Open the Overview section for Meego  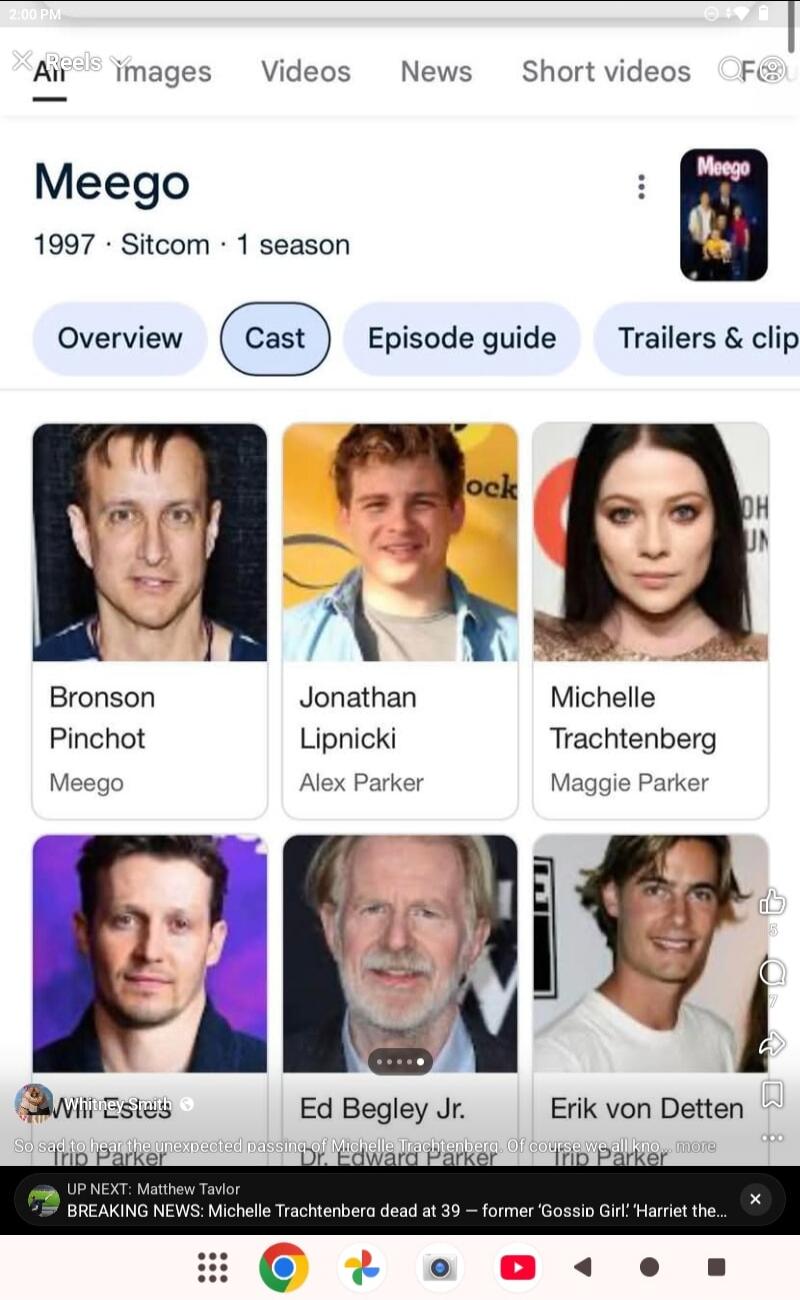(x=119, y=338)
